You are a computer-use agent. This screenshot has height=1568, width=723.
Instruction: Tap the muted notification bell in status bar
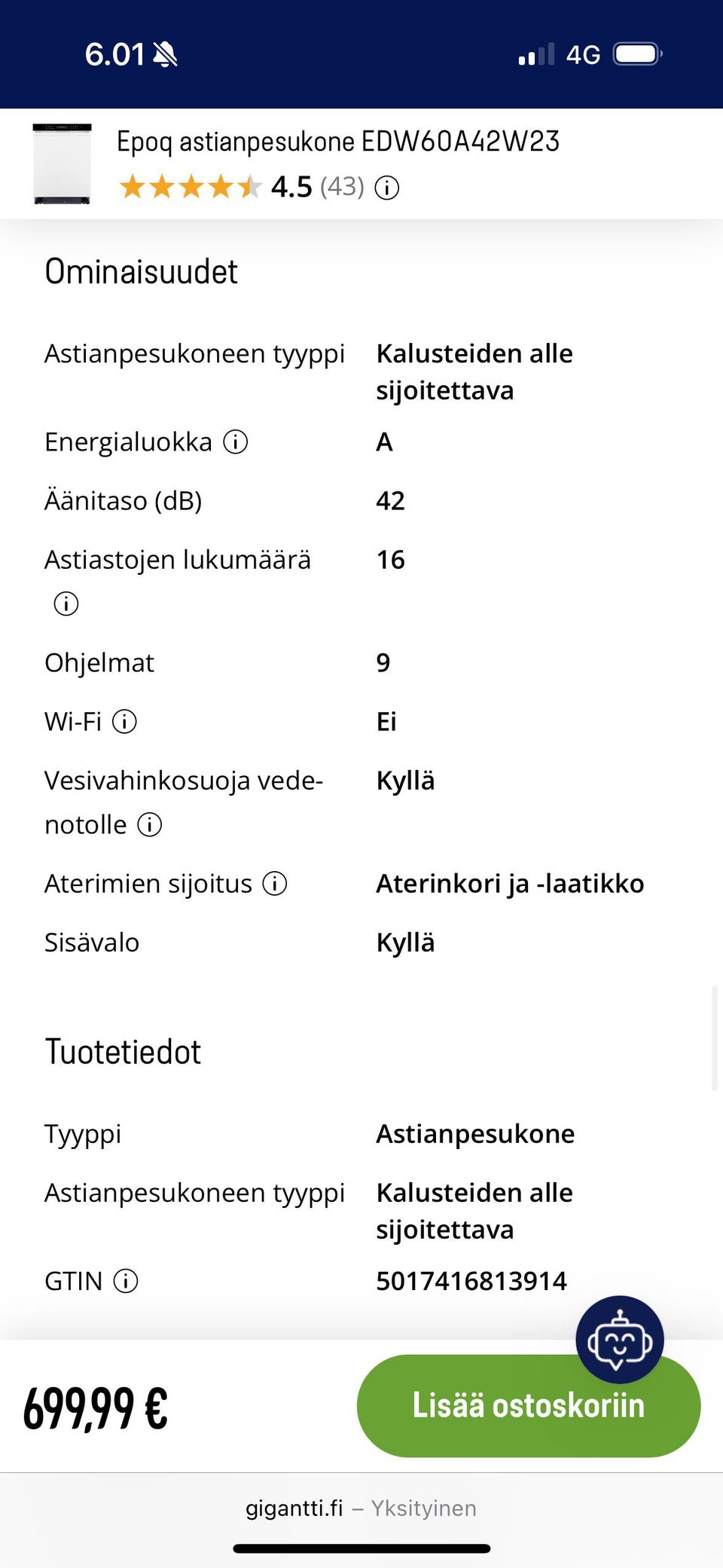point(164,53)
